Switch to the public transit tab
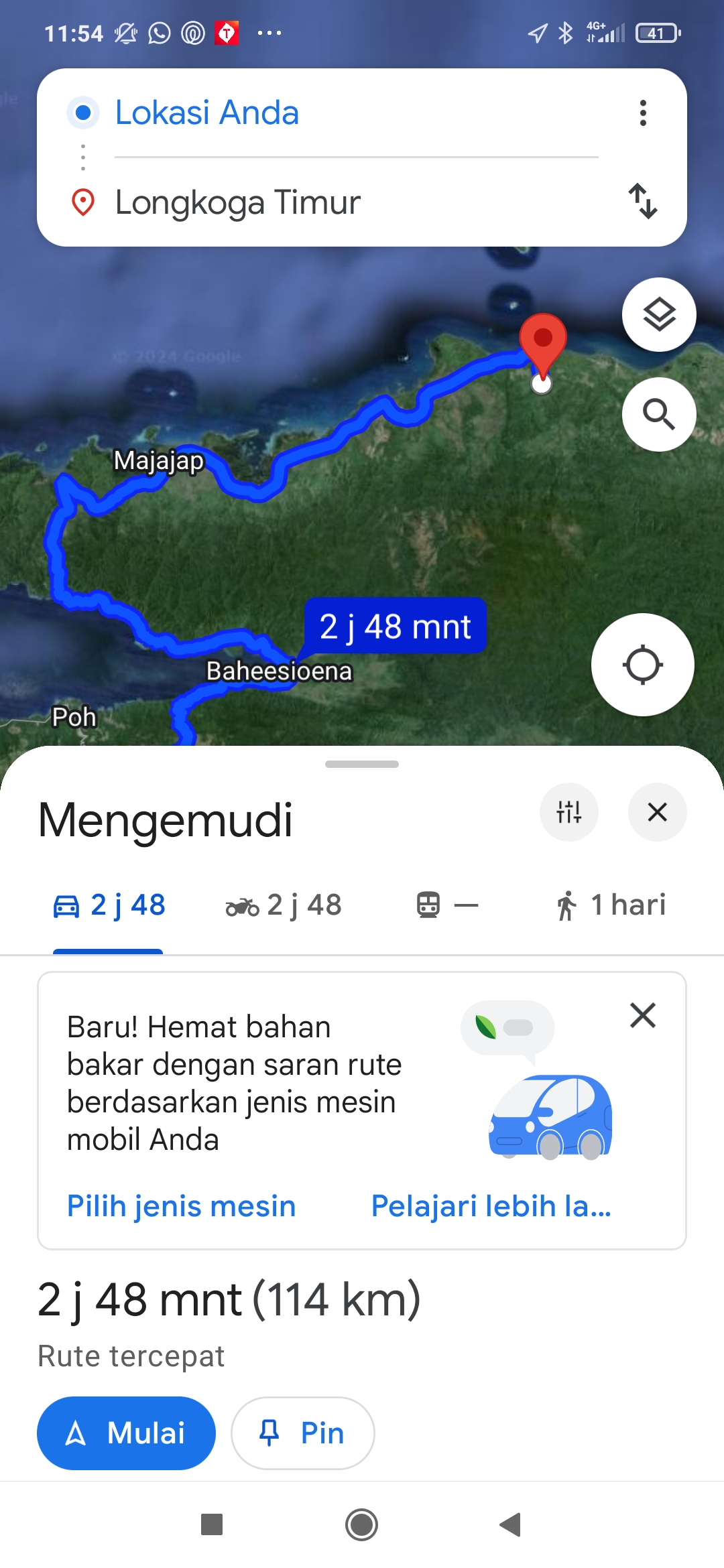Image resolution: width=724 pixels, height=1568 pixels. click(x=447, y=905)
